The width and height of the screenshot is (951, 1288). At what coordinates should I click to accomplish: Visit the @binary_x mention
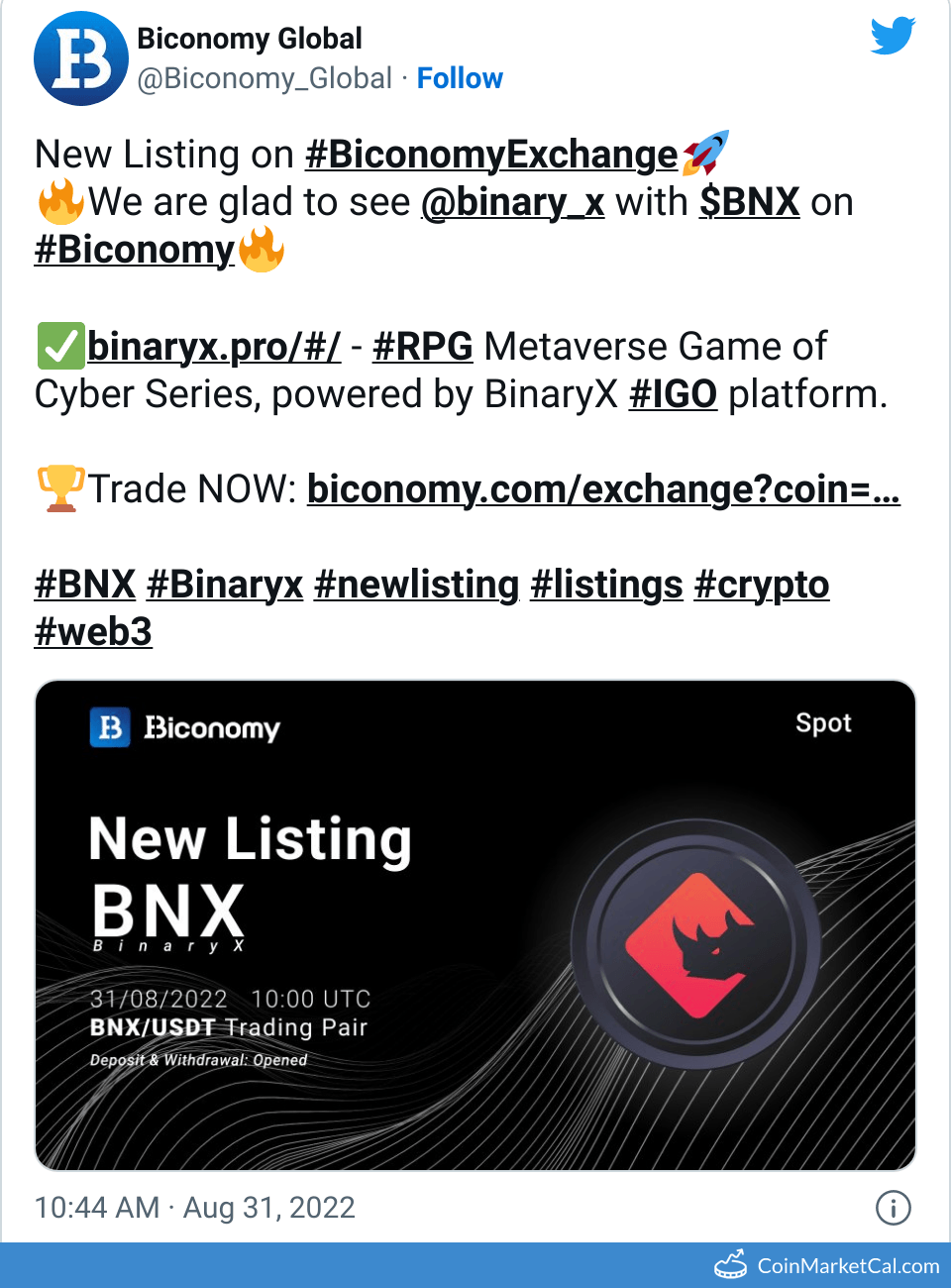tap(512, 202)
